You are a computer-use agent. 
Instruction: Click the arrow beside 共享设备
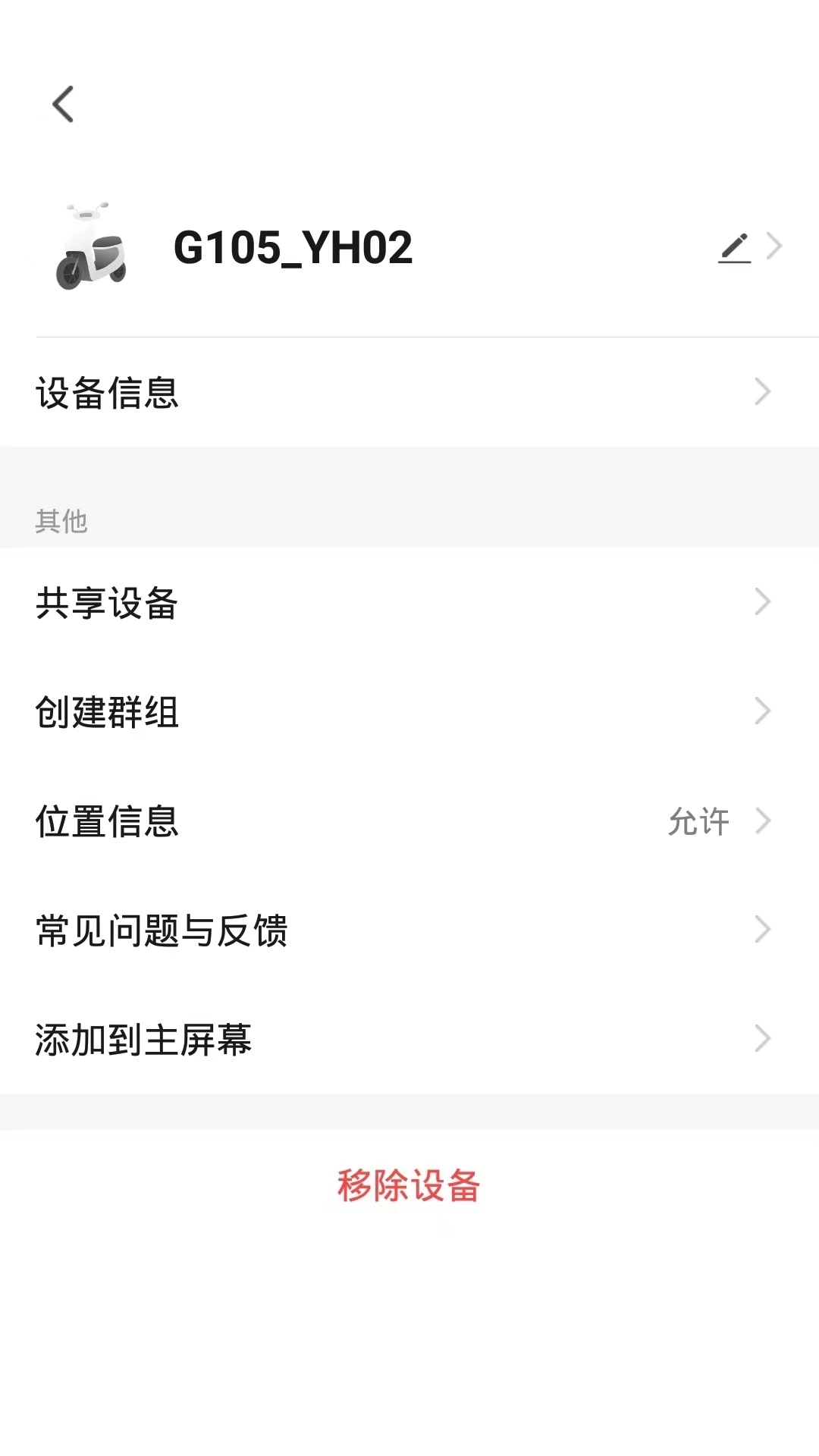click(762, 602)
